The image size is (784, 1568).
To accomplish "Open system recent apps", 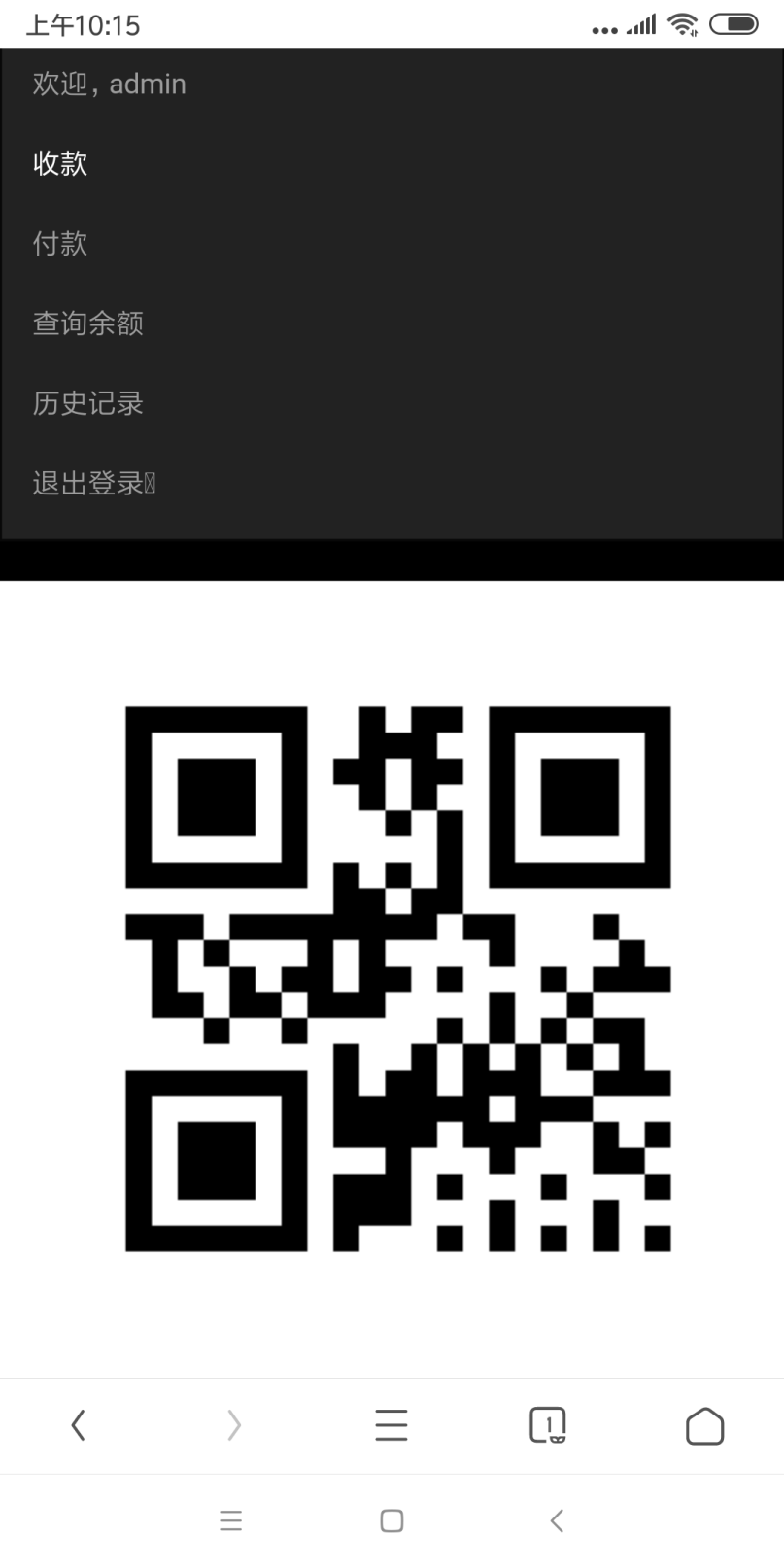I will click(x=230, y=1520).
